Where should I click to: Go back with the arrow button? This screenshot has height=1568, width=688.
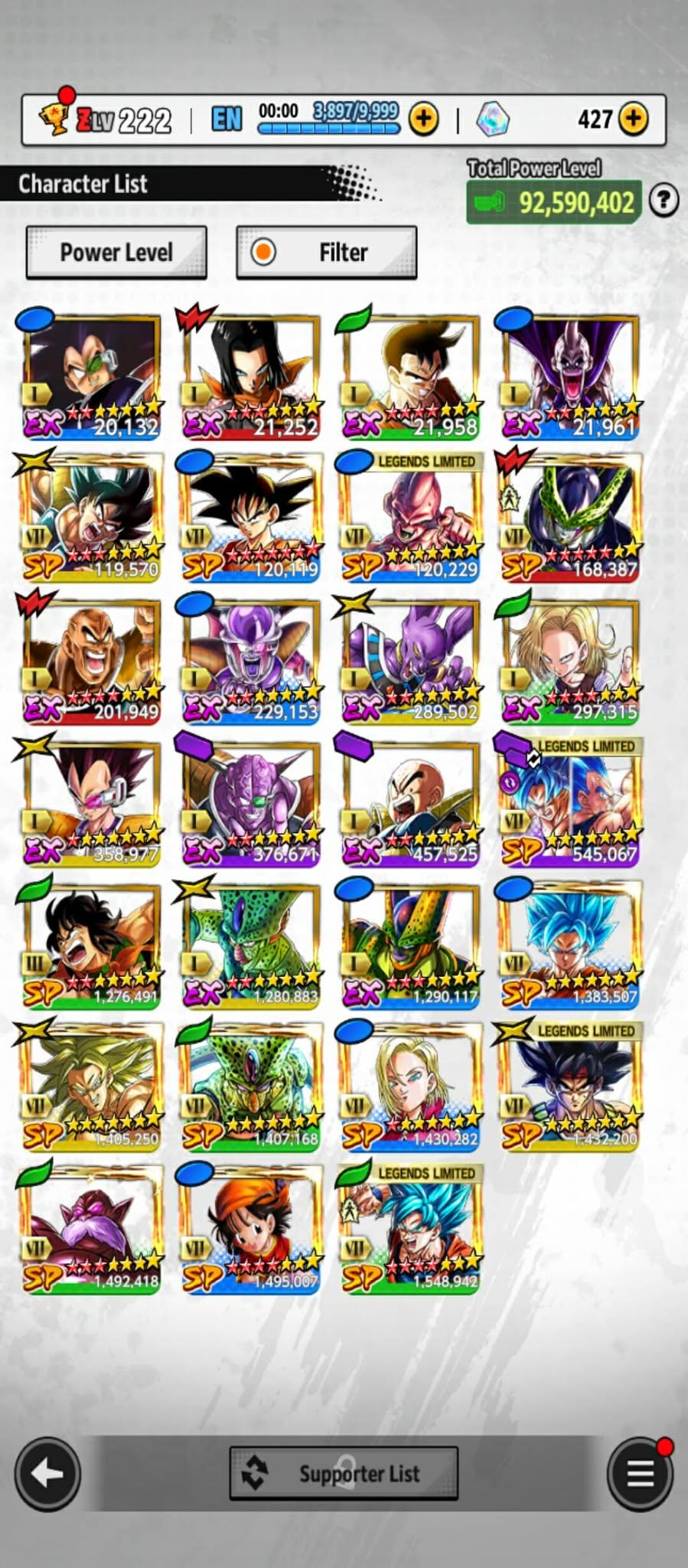47,1473
